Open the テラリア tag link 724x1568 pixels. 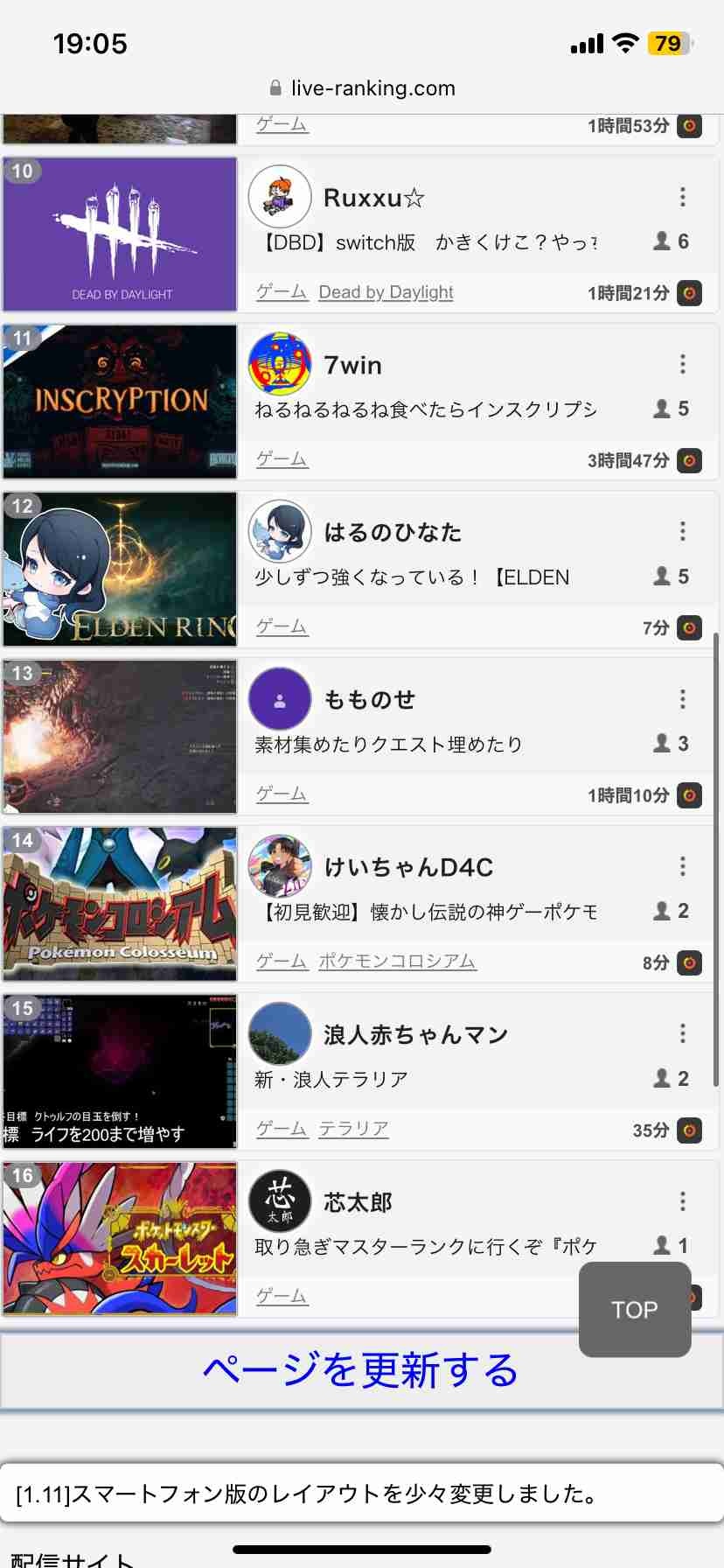[x=353, y=1129]
